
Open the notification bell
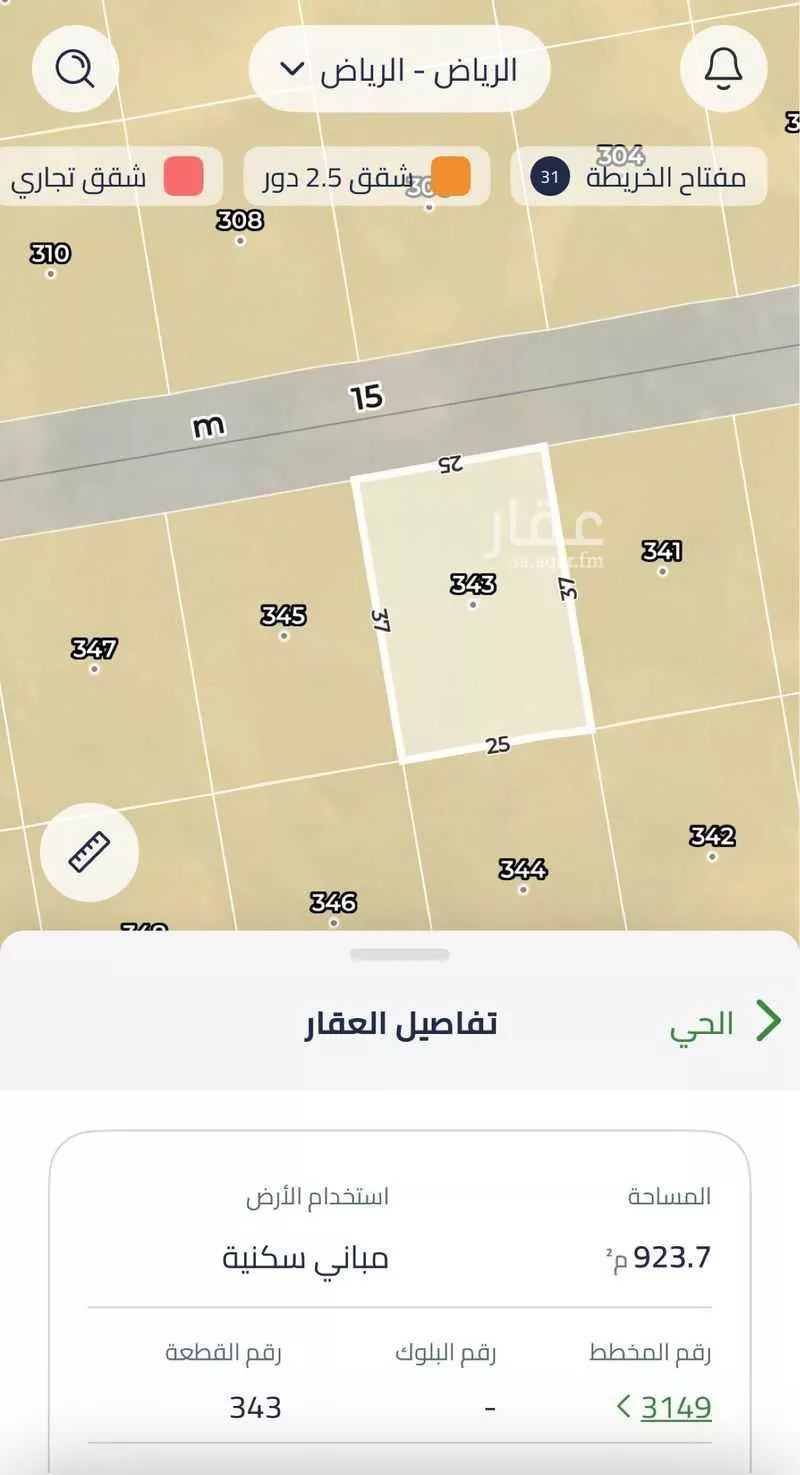723,68
